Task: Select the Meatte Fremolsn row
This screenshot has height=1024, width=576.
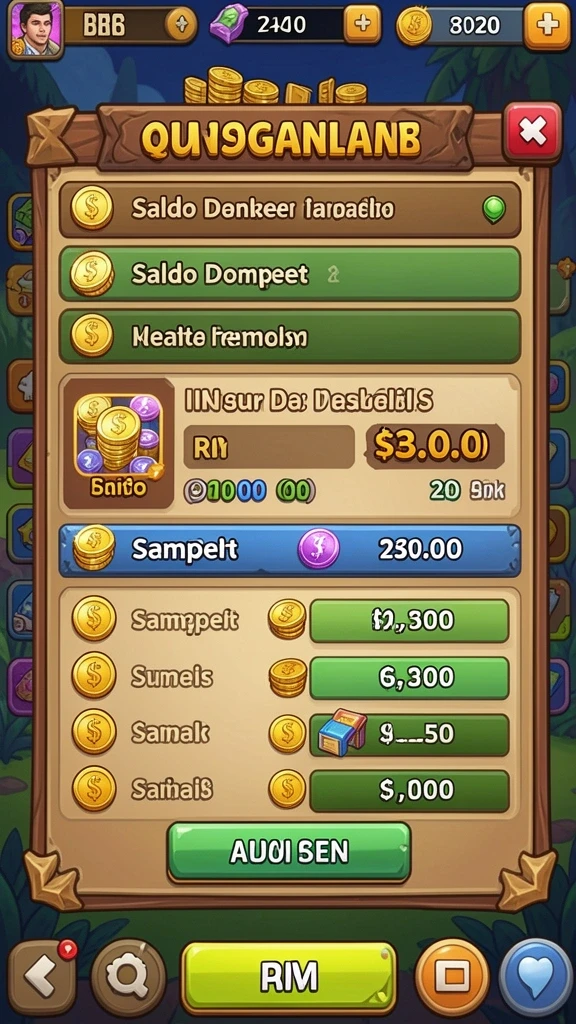Action: [290, 336]
